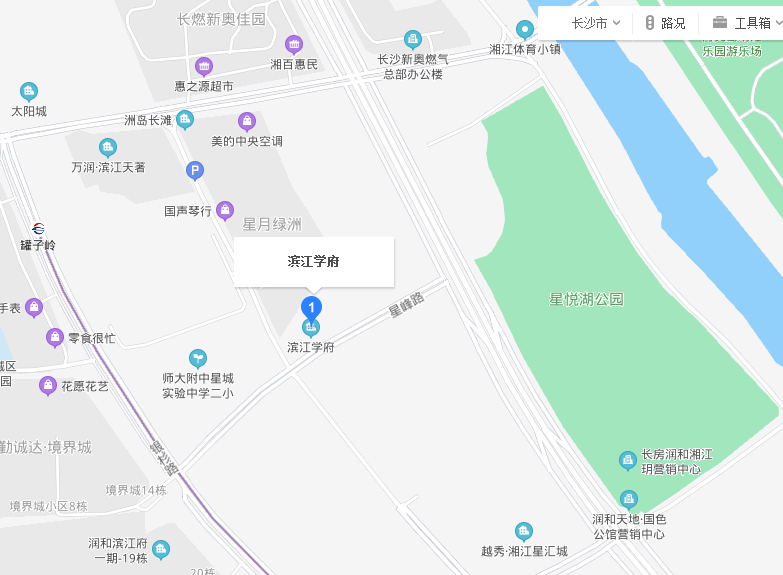783x575 pixels.
Task: Select the blue marker numbered 1
Action: pyautogui.click(x=312, y=307)
